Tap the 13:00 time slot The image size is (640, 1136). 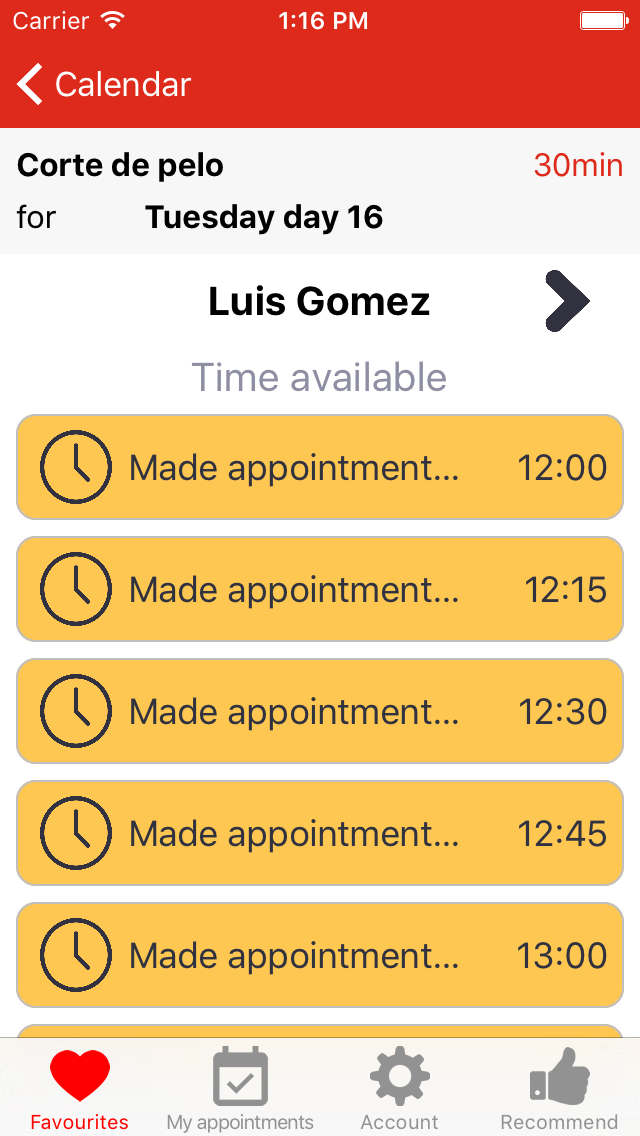(320, 955)
